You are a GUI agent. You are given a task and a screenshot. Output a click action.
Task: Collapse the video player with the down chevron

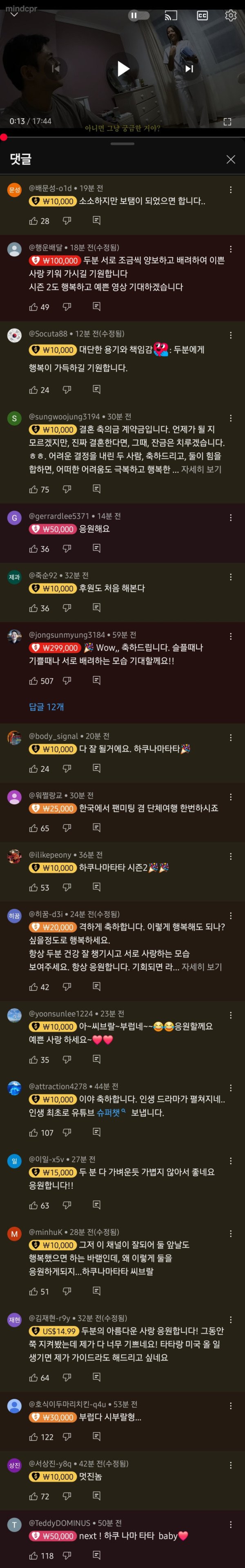point(13,15)
